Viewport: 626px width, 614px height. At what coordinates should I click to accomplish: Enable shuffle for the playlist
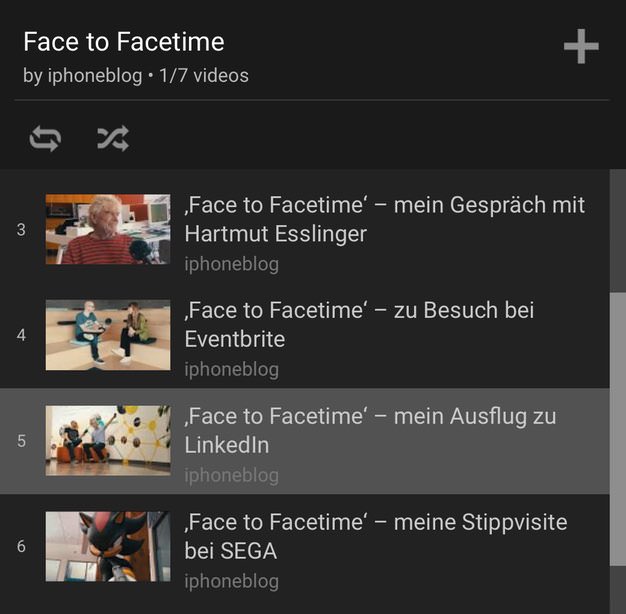(112, 139)
